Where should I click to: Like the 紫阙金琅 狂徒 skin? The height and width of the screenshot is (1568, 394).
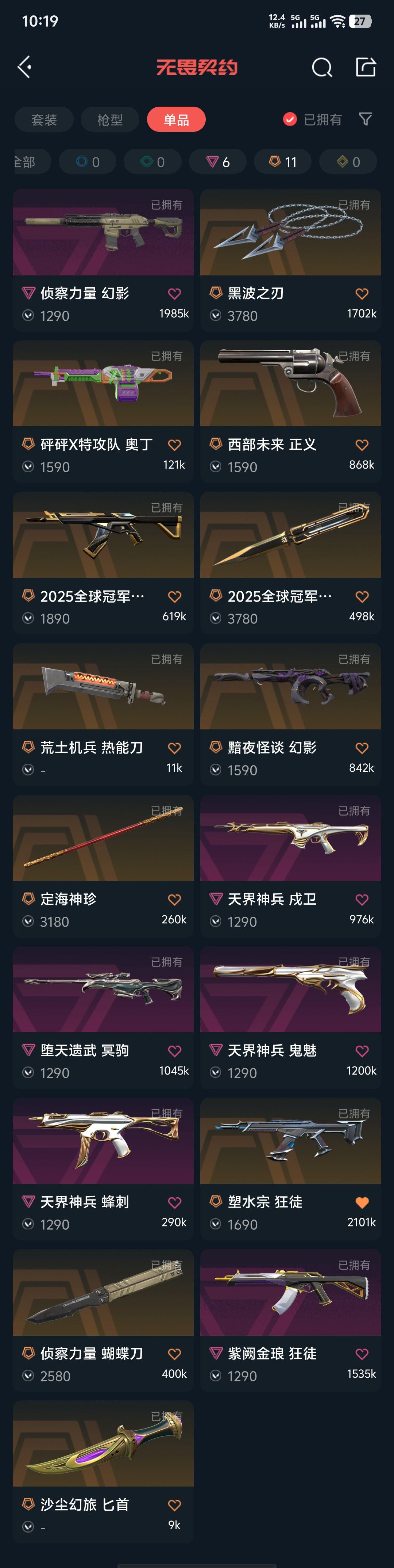pyautogui.click(x=362, y=1354)
